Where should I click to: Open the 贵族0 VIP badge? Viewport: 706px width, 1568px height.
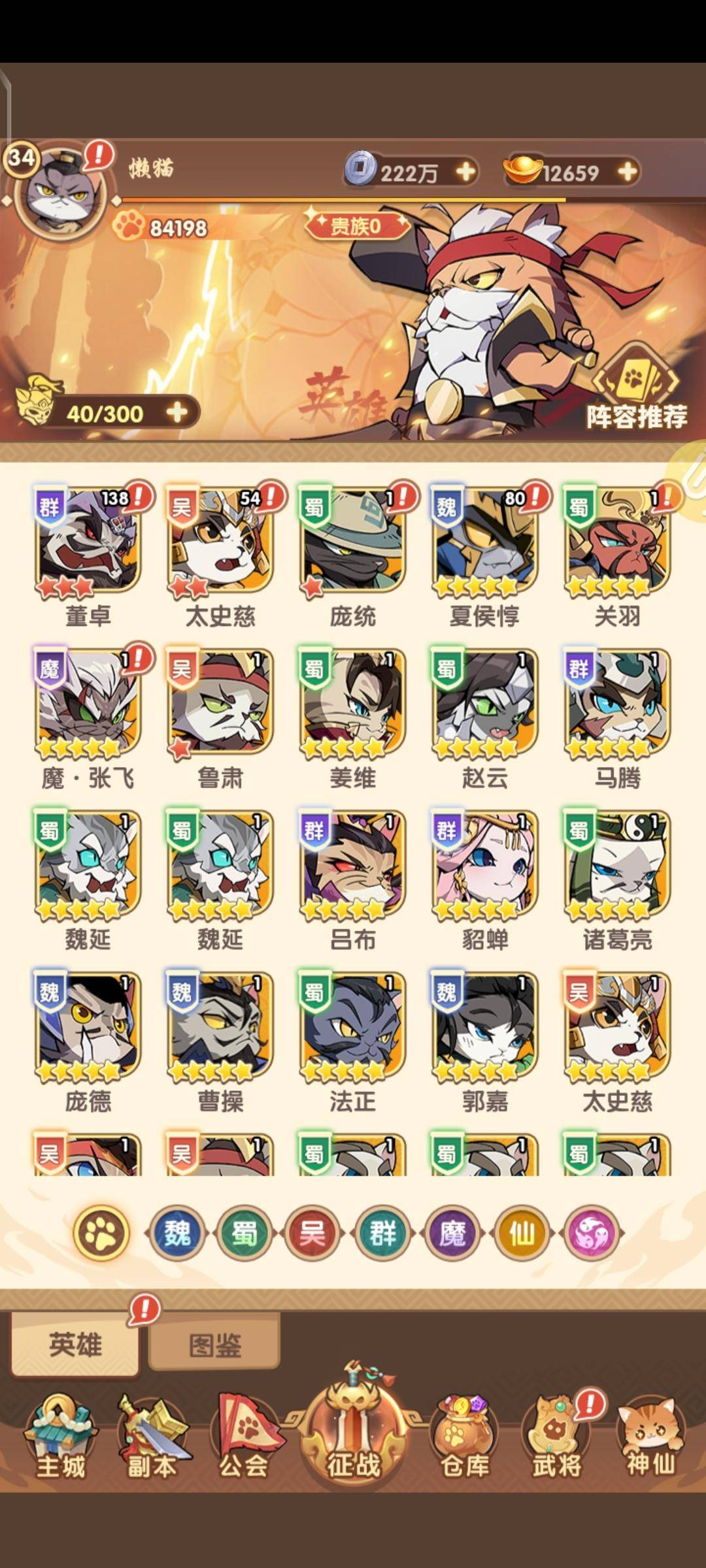(356, 226)
